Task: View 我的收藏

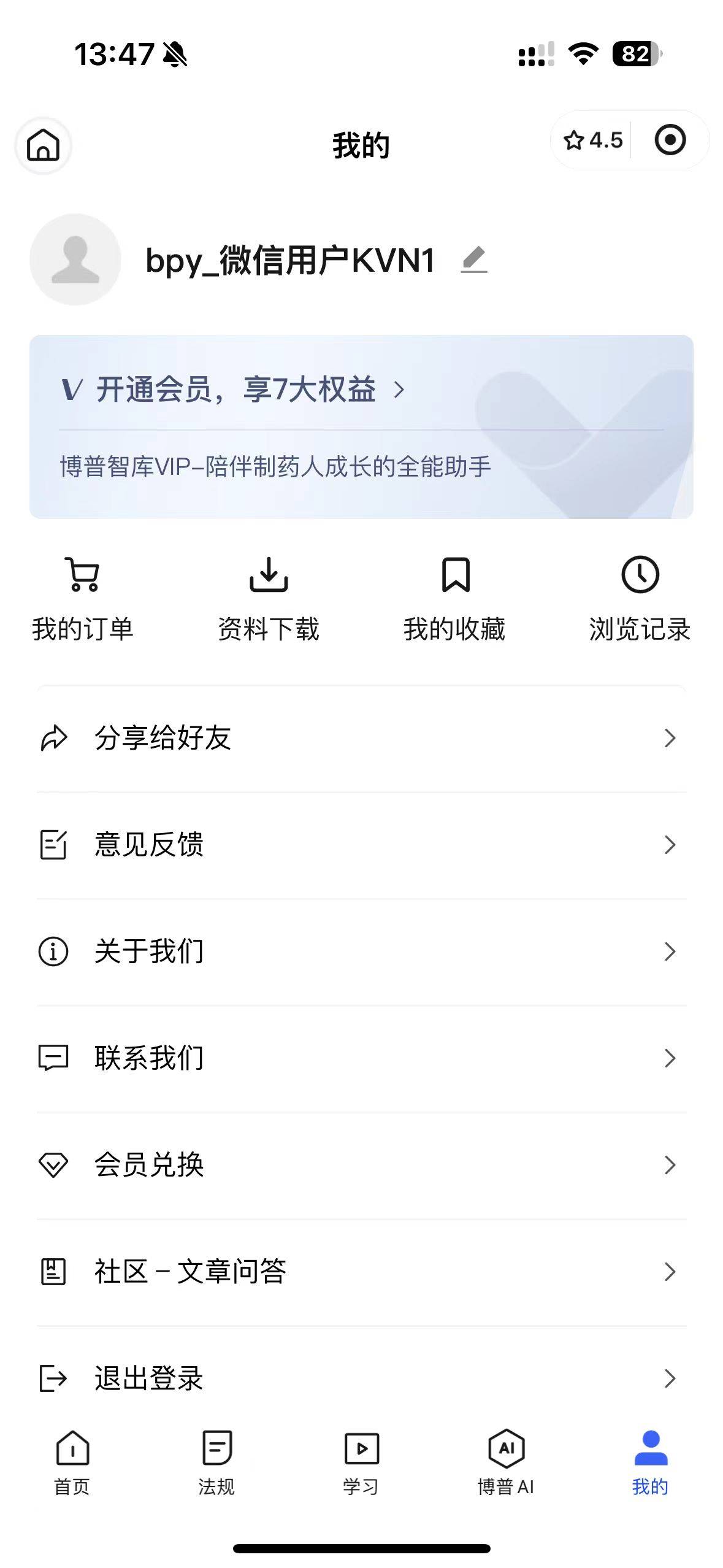Action: (x=454, y=599)
